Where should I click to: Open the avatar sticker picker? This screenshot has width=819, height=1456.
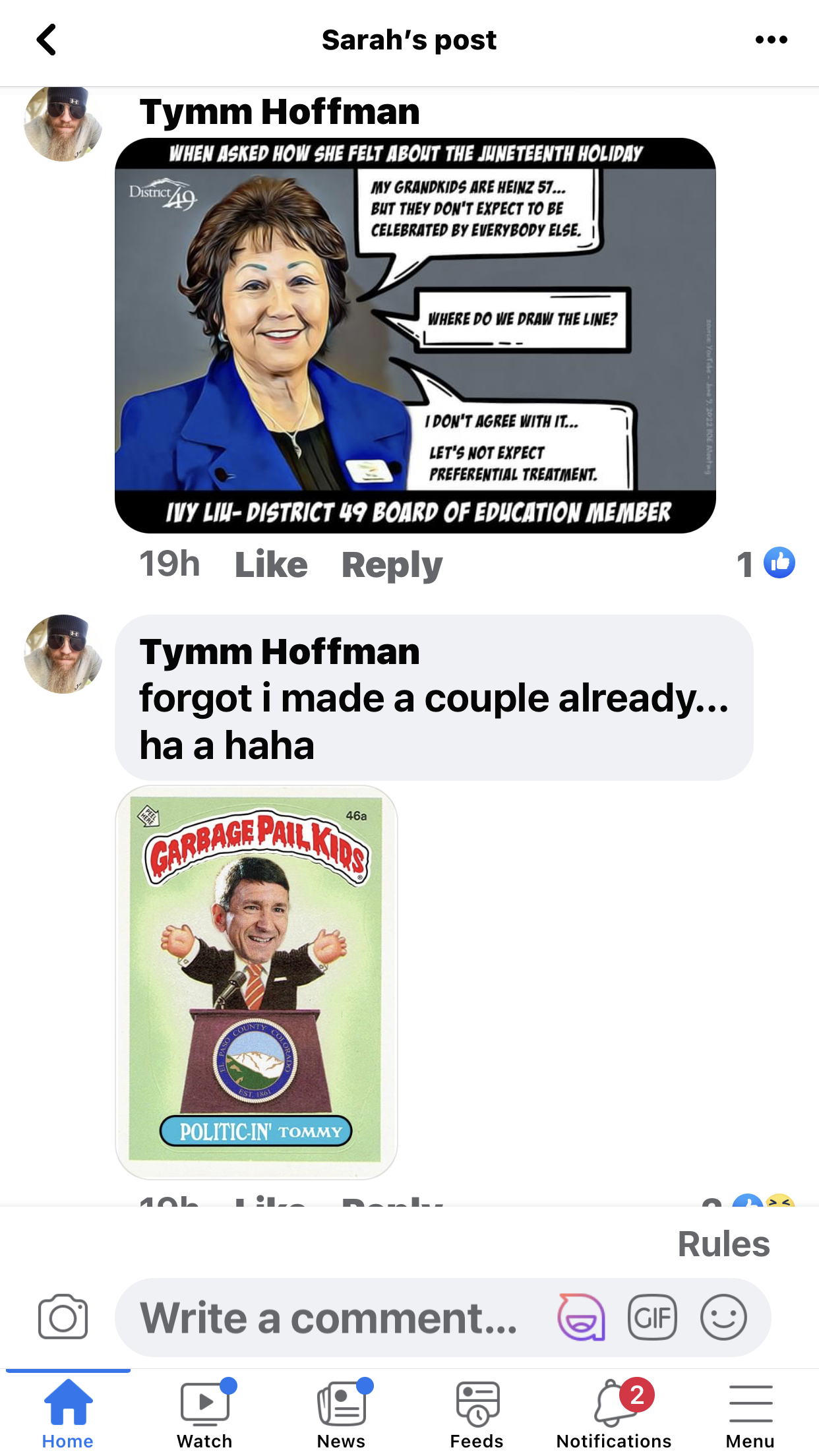(x=581, y=1317)
